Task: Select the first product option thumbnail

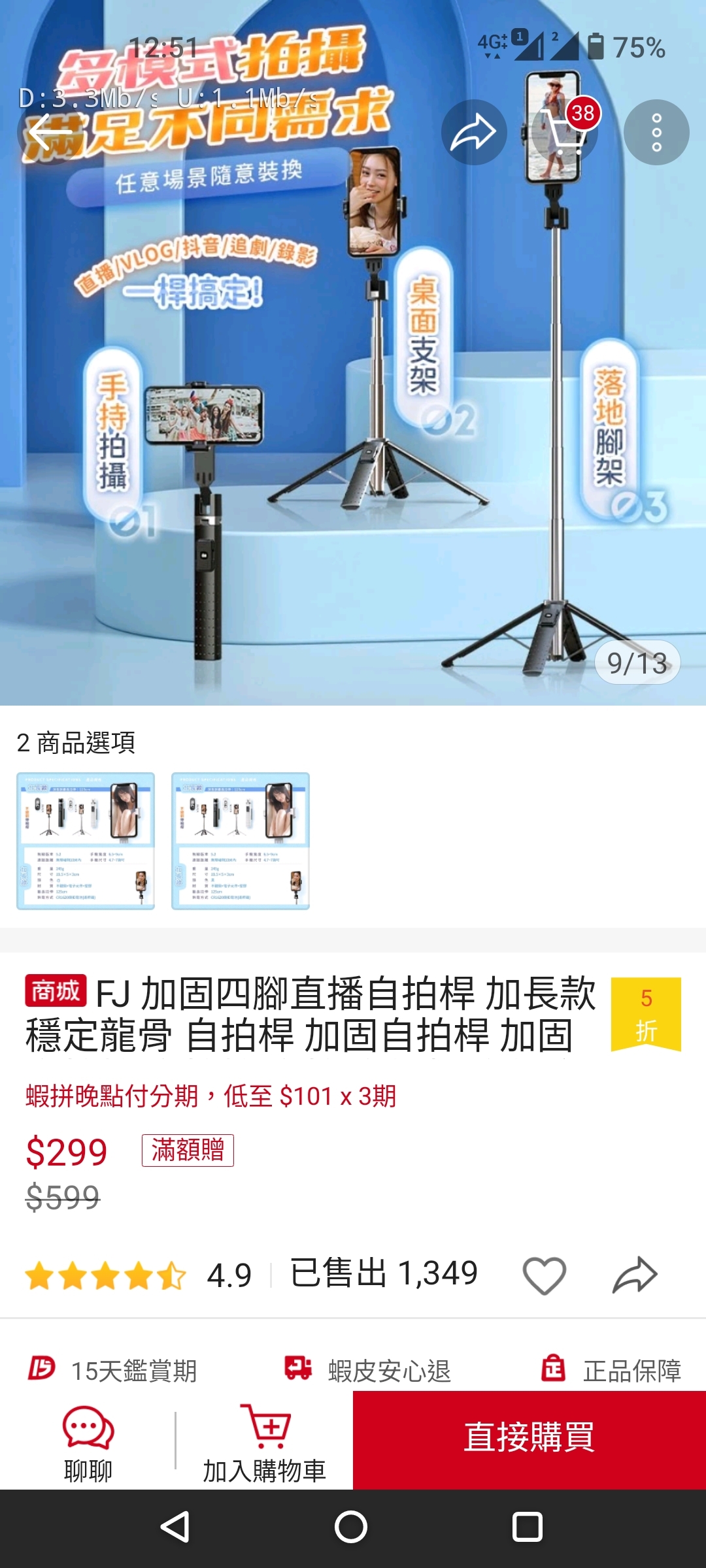Action: (86, 841)
